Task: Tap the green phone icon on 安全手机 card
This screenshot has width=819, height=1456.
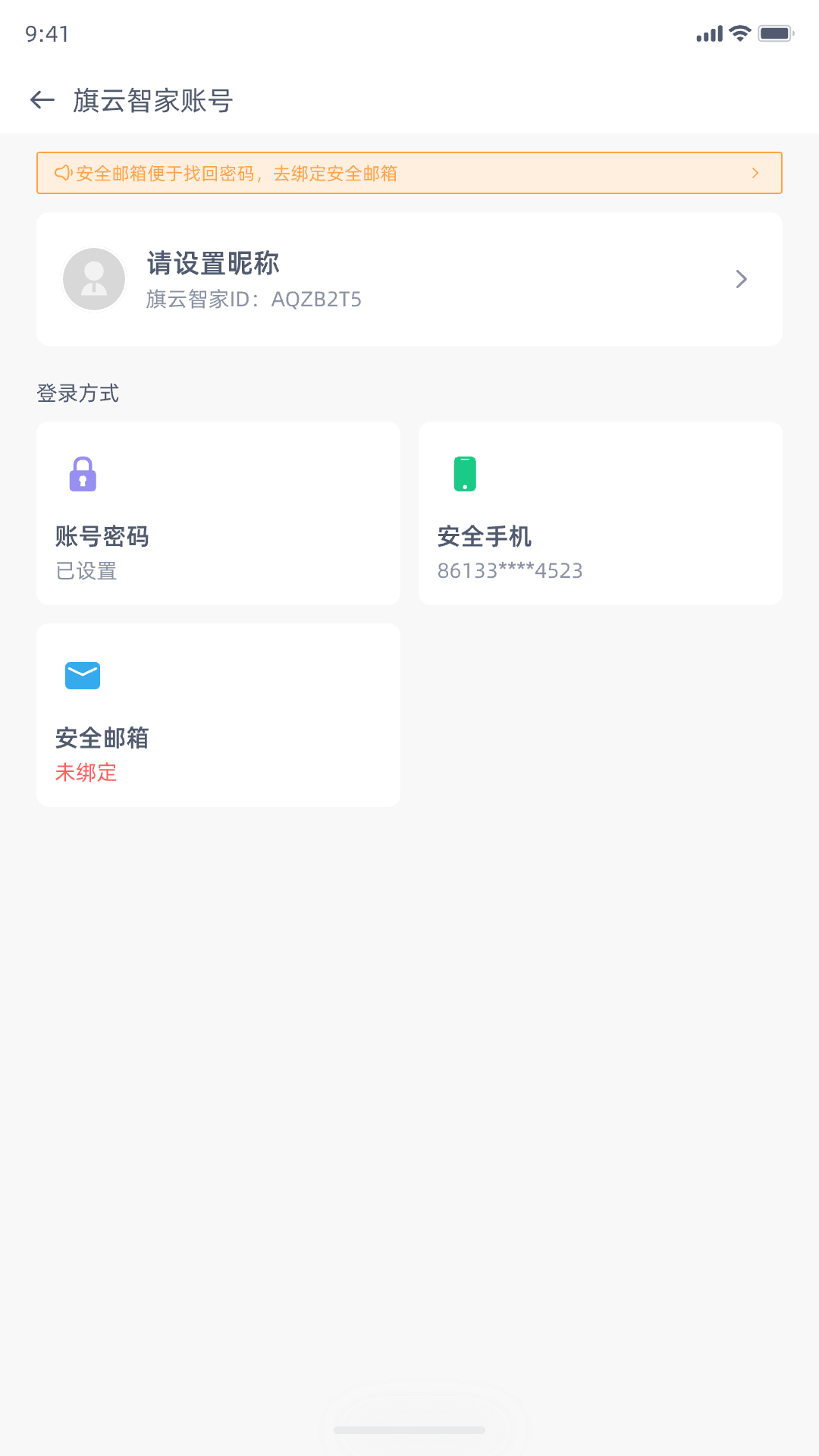Action: tap(465, 473)
